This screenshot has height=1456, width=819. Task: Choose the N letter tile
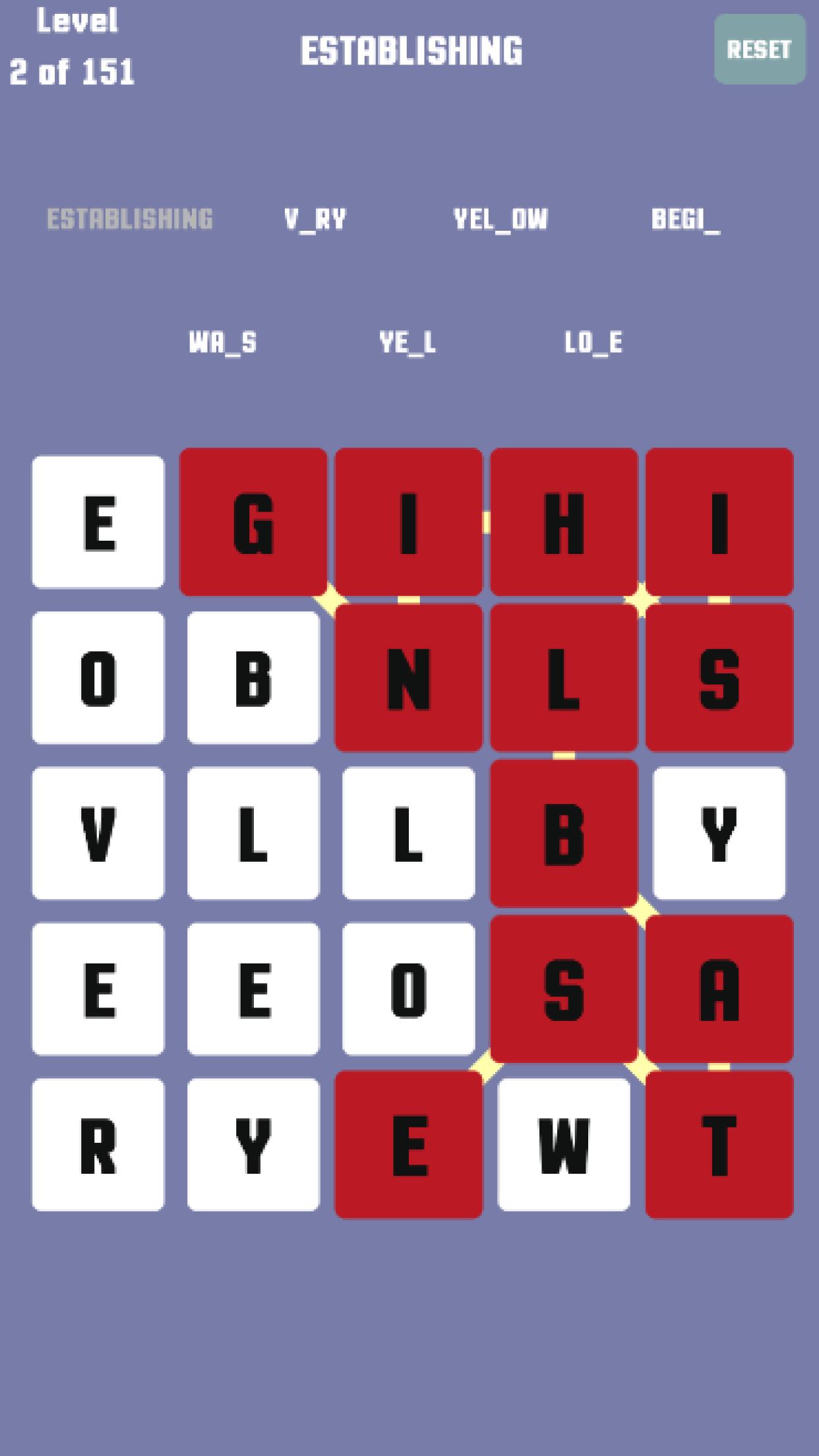[x=408, y=677]
